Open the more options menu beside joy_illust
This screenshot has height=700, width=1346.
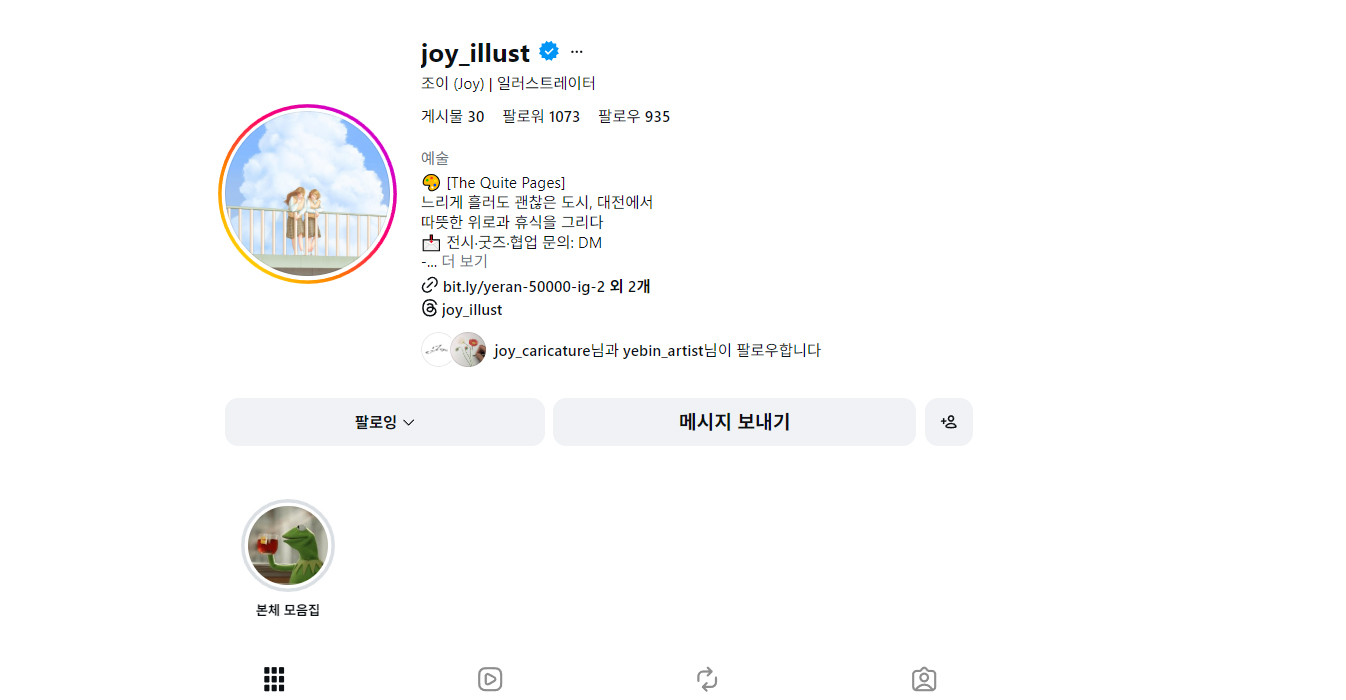click(x=577, y=52)
